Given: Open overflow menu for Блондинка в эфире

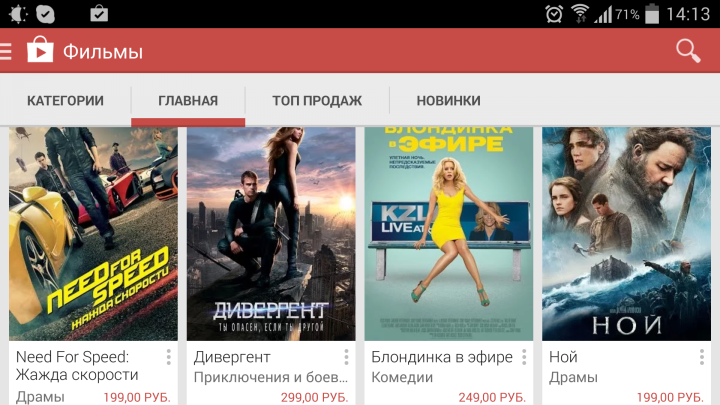Looking at the screenshot, I should coord(524,357).
